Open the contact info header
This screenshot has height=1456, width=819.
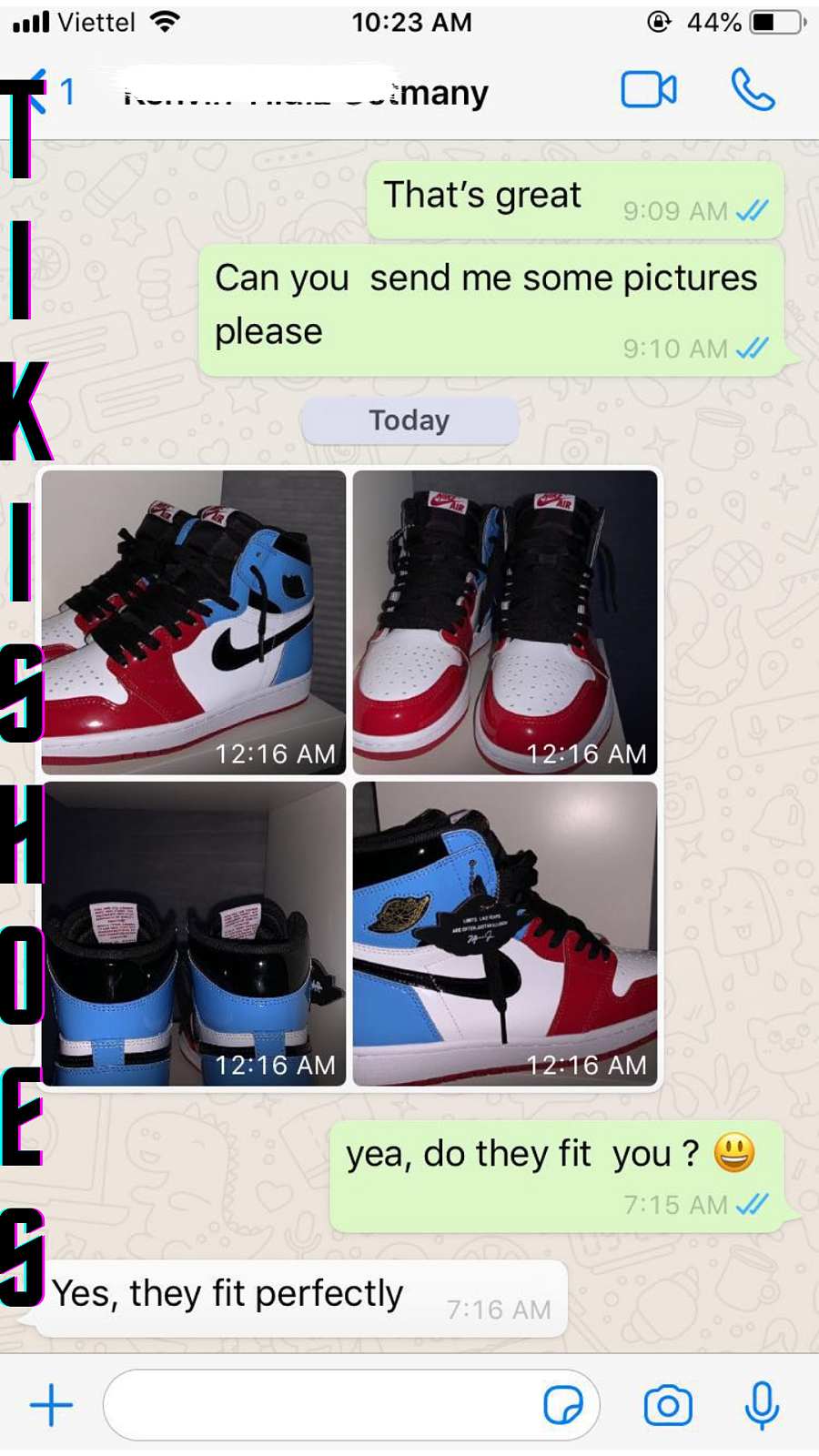coord(309,92)
